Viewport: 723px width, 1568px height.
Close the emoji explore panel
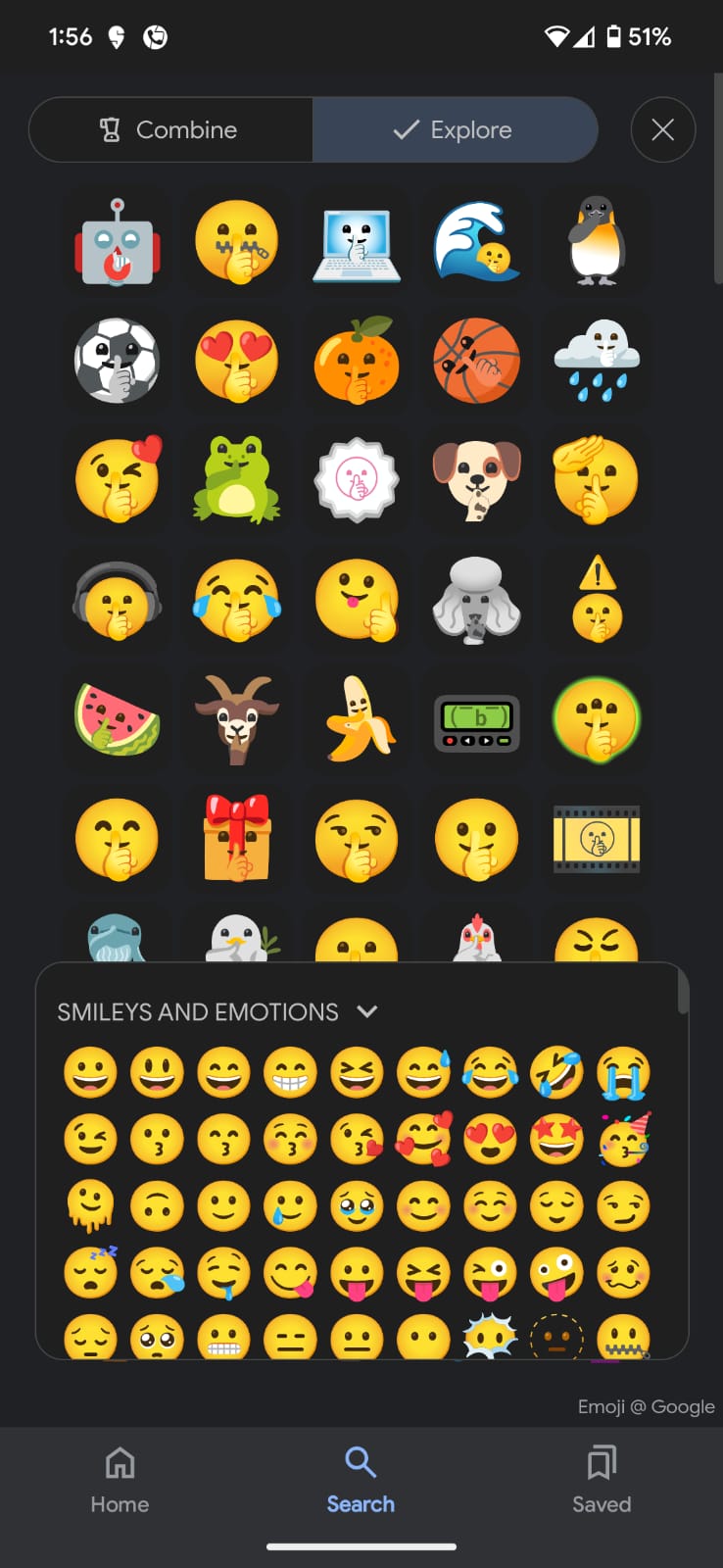(662, 129)
